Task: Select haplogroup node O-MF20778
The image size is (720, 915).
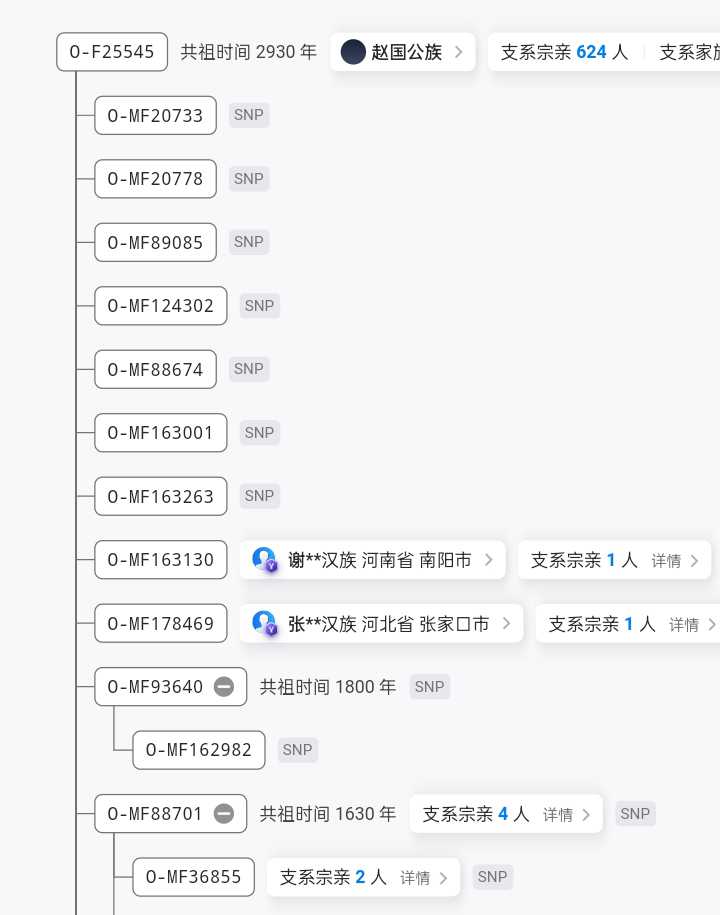Action: pos(155,179)
